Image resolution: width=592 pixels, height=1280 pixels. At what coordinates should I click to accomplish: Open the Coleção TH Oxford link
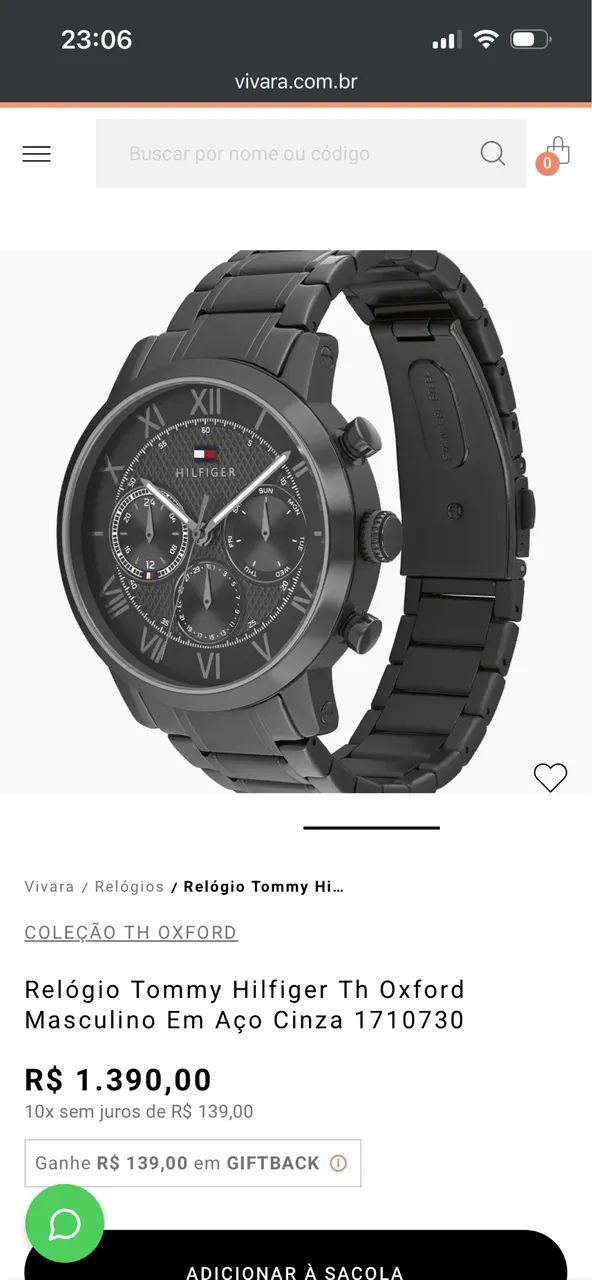click(131, 933)
